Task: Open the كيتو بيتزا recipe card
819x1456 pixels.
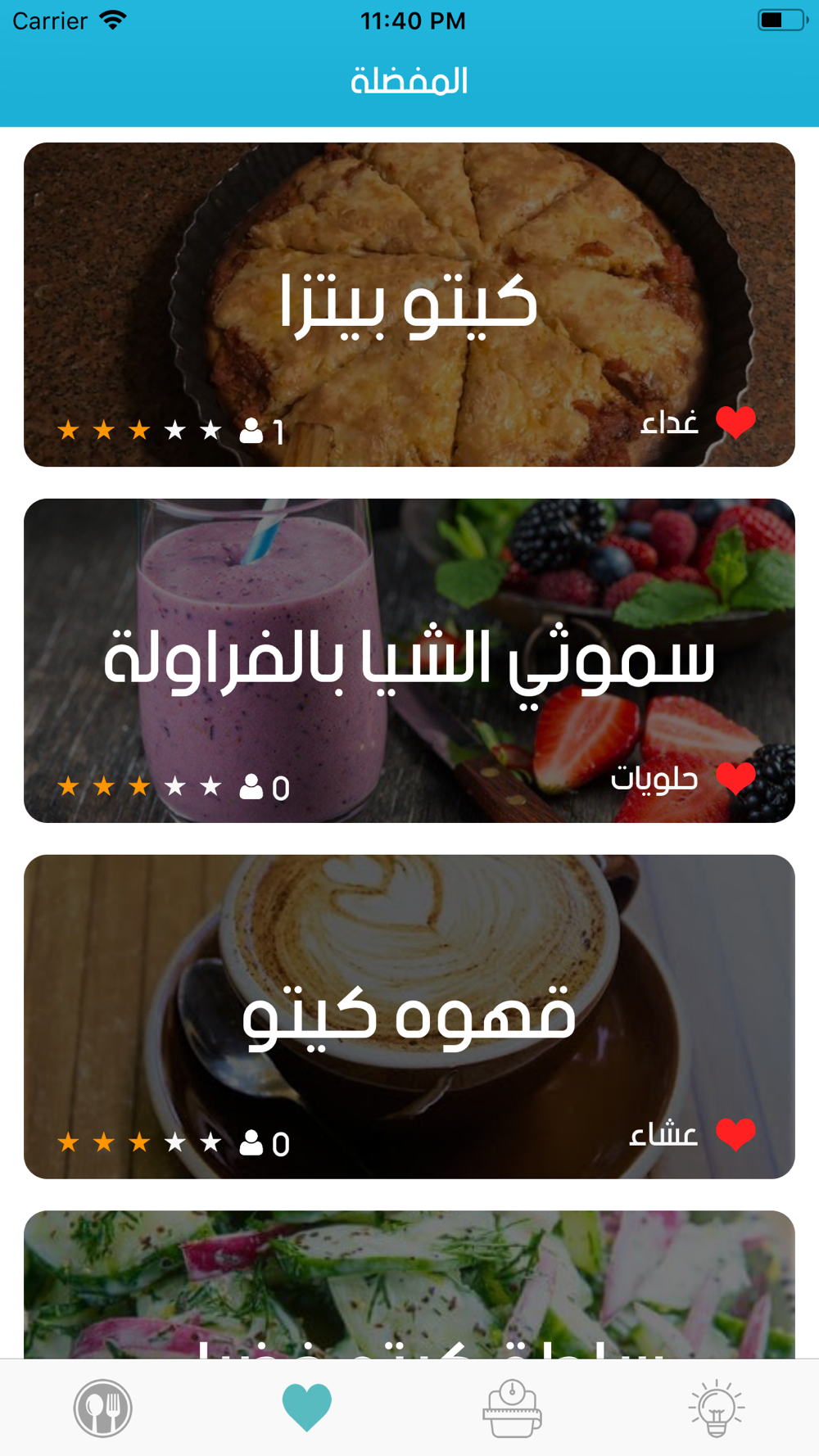Action: [x=409, y=305]
